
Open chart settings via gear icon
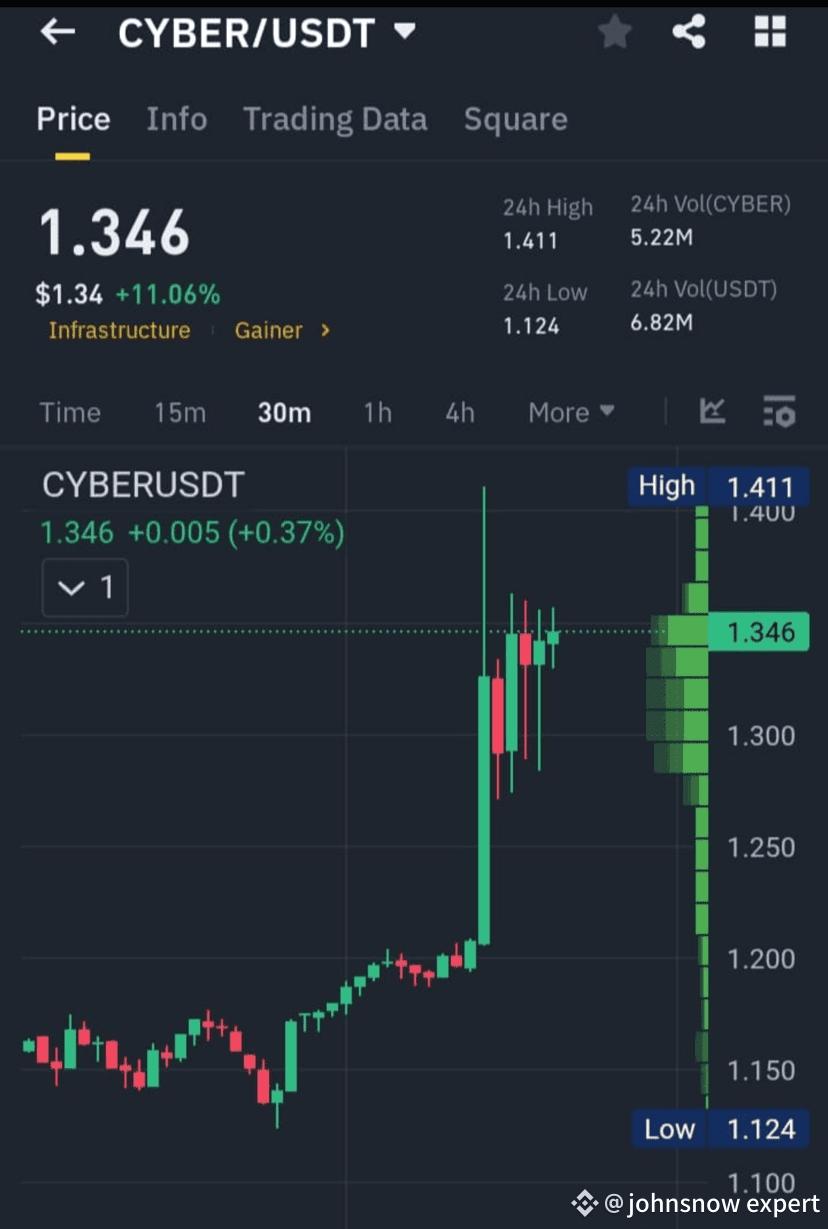(x=780, y=412)
